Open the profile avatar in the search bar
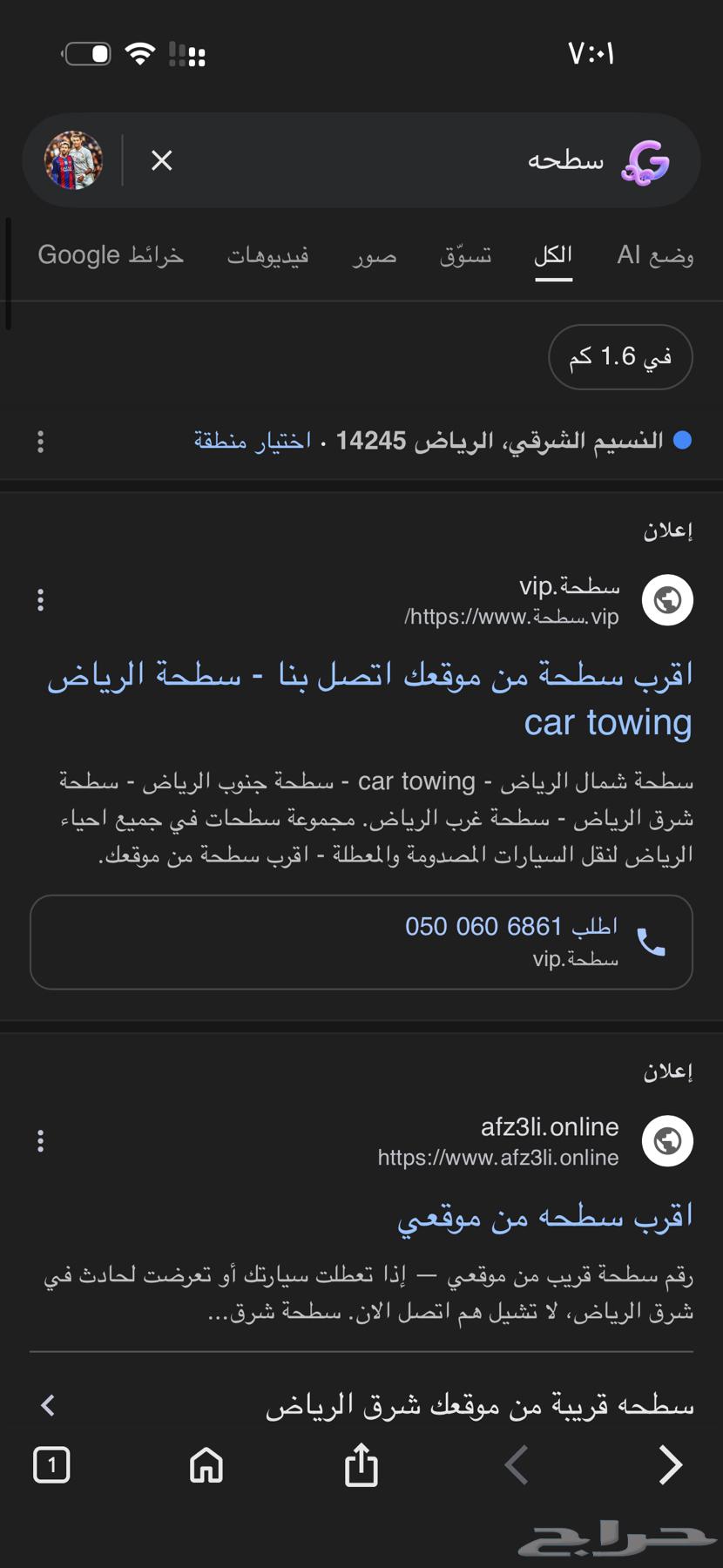Image resolution: width=723 pixels, height=1568 pixels. 74,160
